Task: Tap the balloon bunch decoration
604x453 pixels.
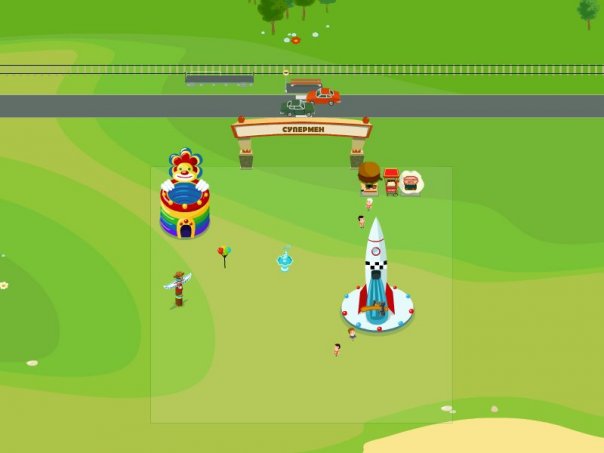Action: pyautogui.click(x=224, y=256)
